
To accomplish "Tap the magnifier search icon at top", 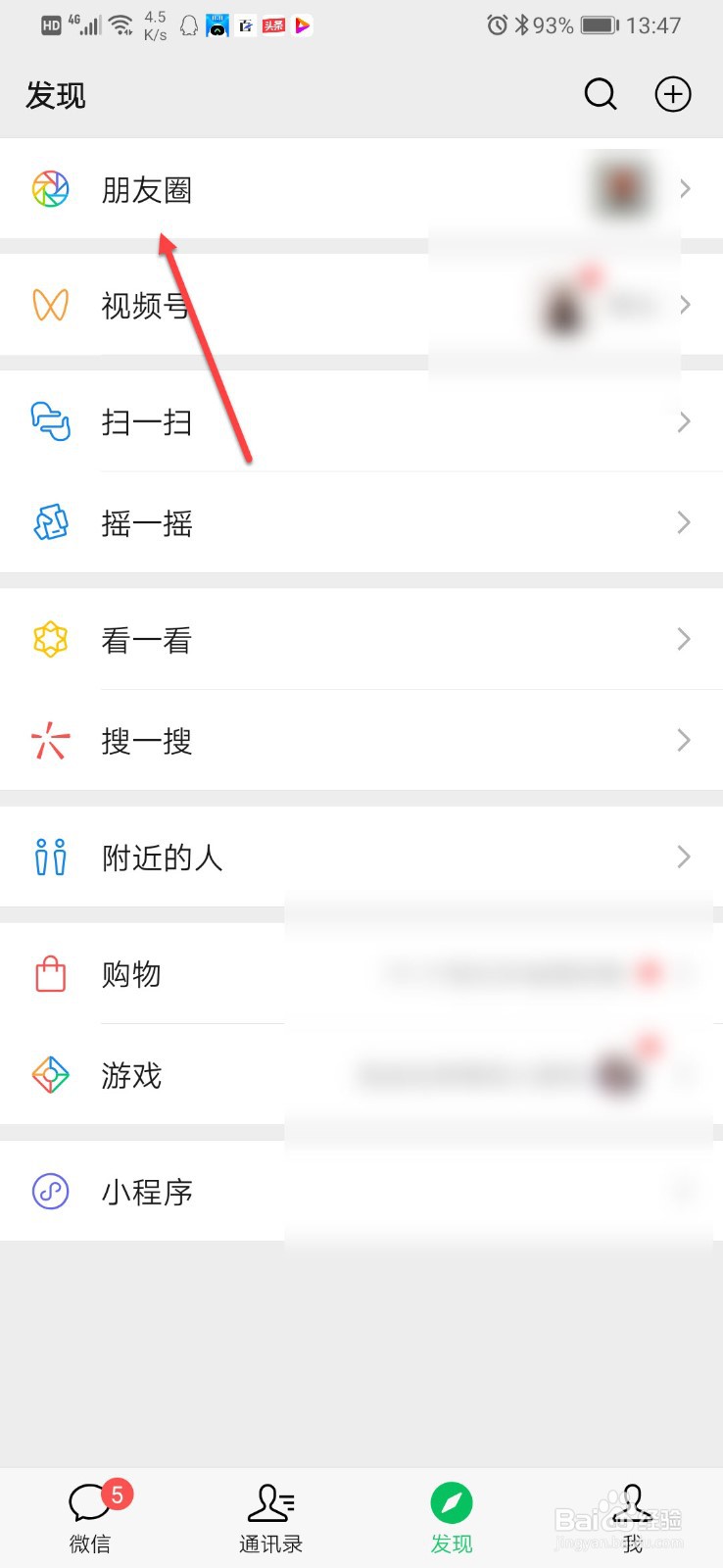I will coord(600,94).
